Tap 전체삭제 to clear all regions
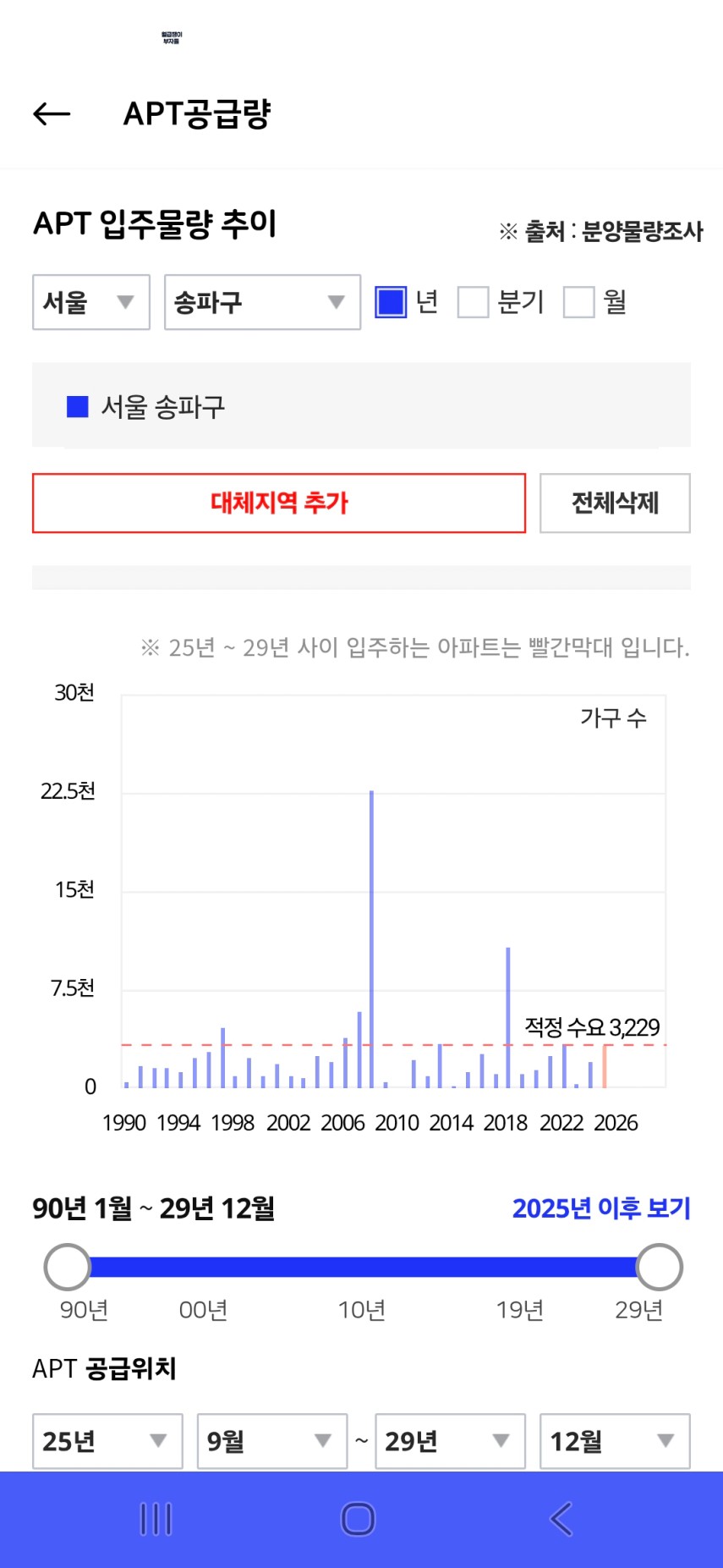Screen dimensions: 723x1568 click(615, 503)
